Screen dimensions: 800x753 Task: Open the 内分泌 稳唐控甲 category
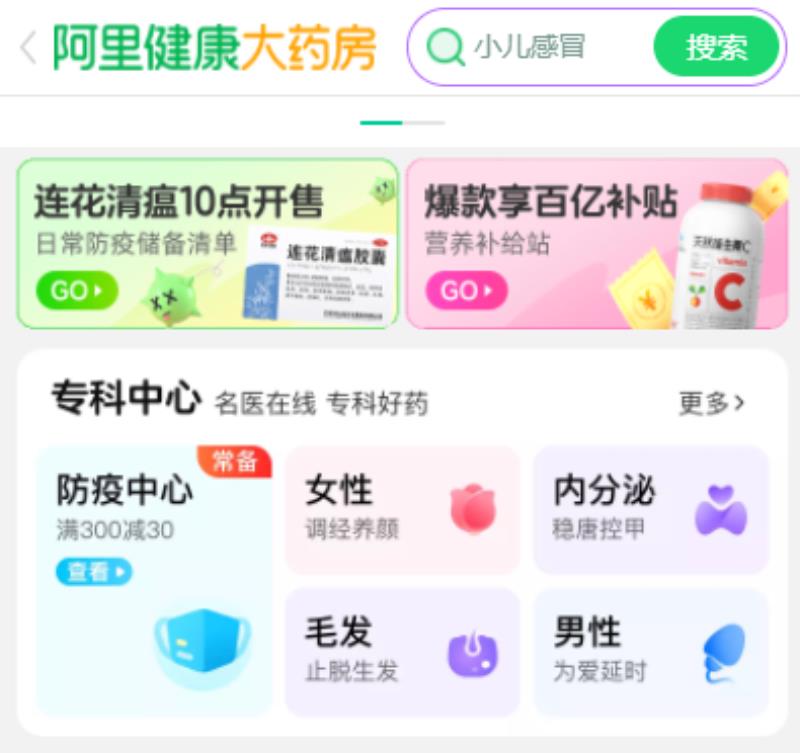650,509
